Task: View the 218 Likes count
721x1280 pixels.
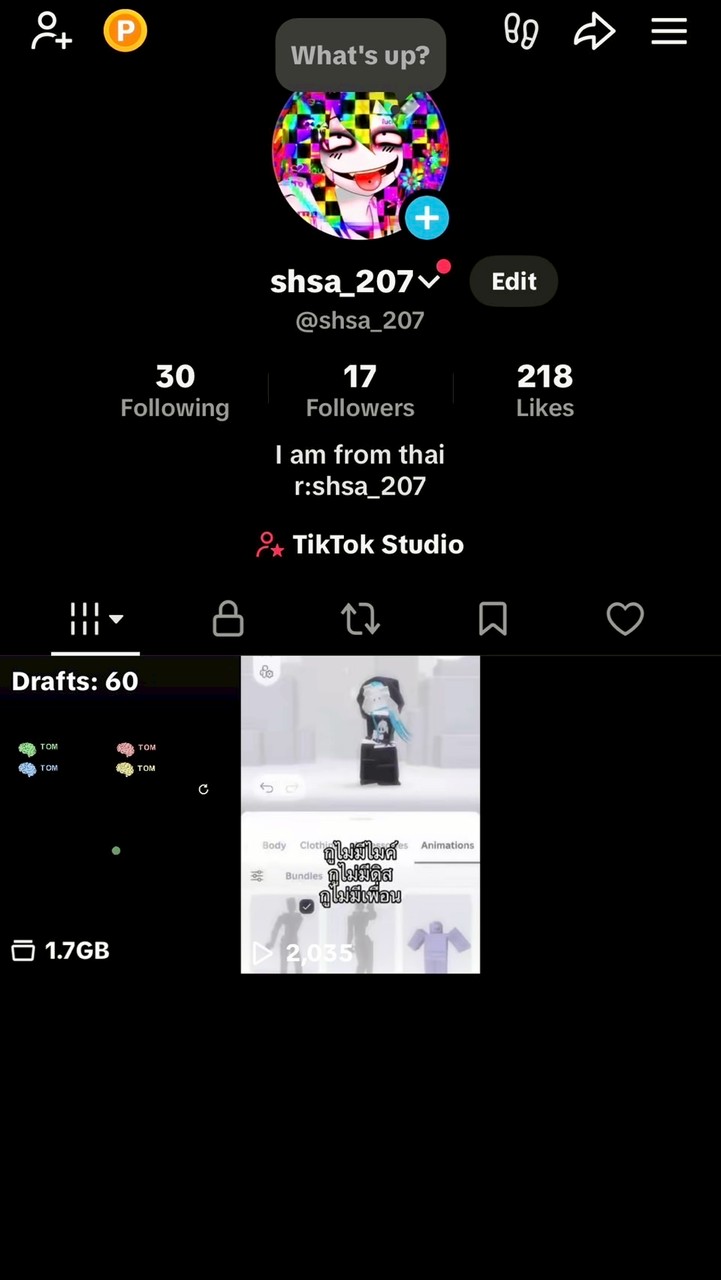Action: (x=545, y=390)
